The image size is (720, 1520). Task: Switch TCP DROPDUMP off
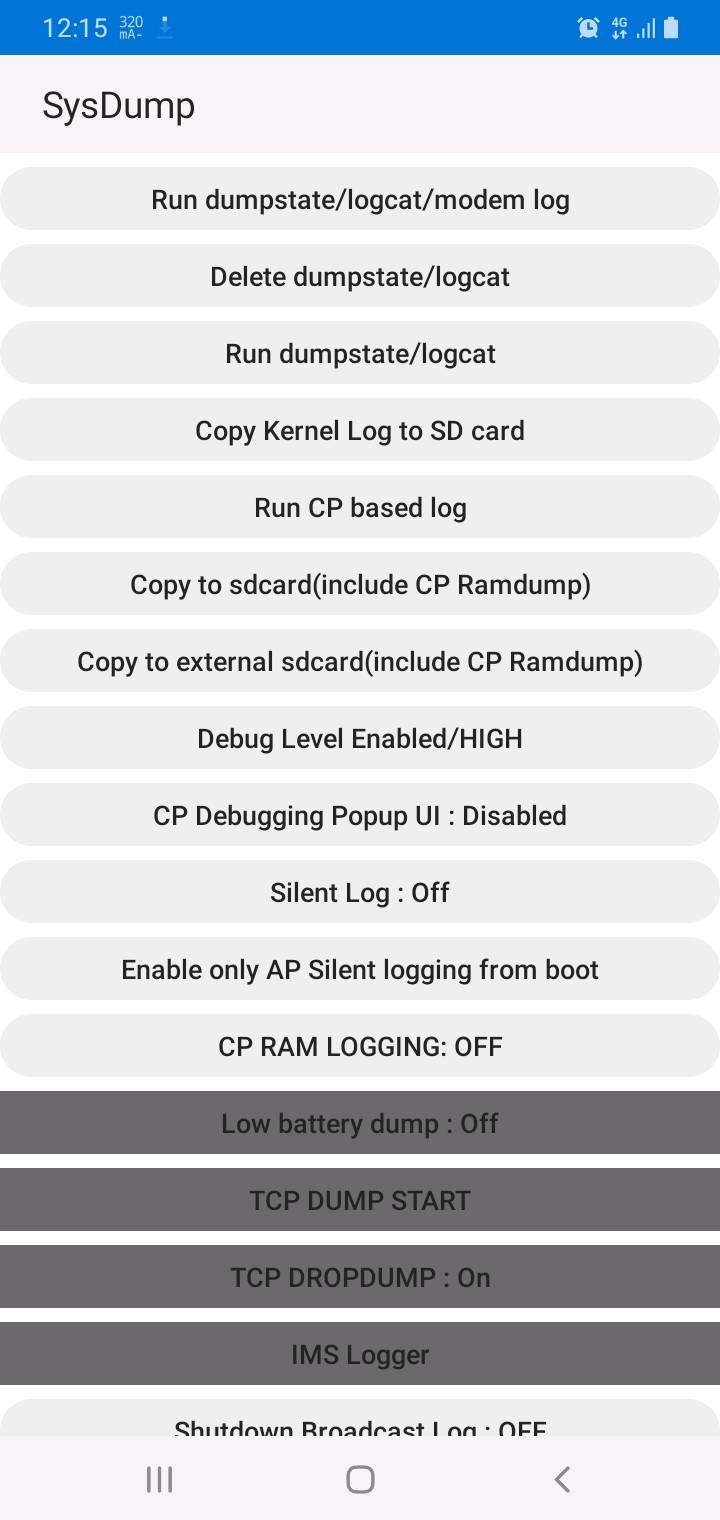point(360,1278)
